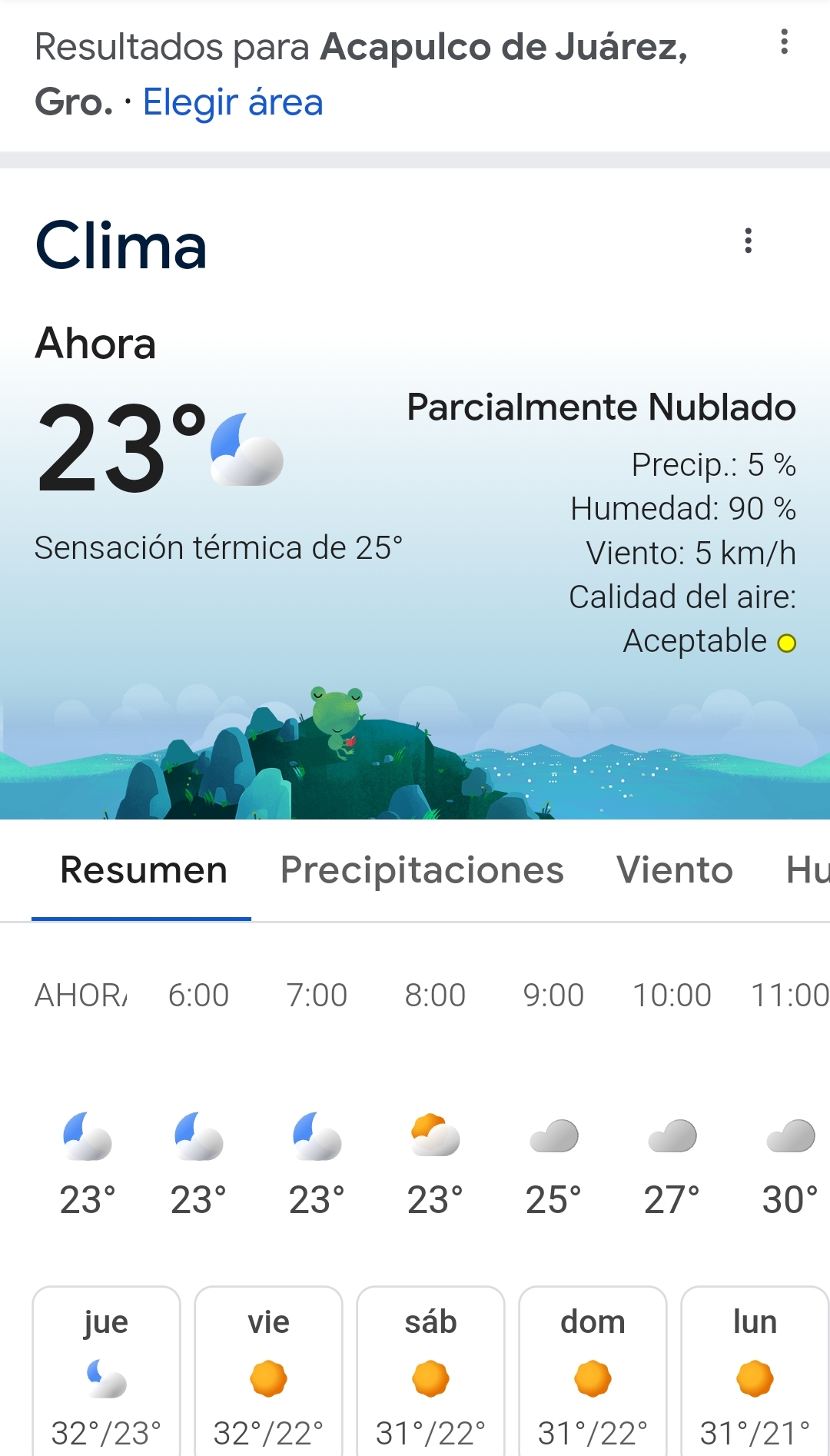
Task: Tap the Elegir área link
Action: (x=233, y=102)
